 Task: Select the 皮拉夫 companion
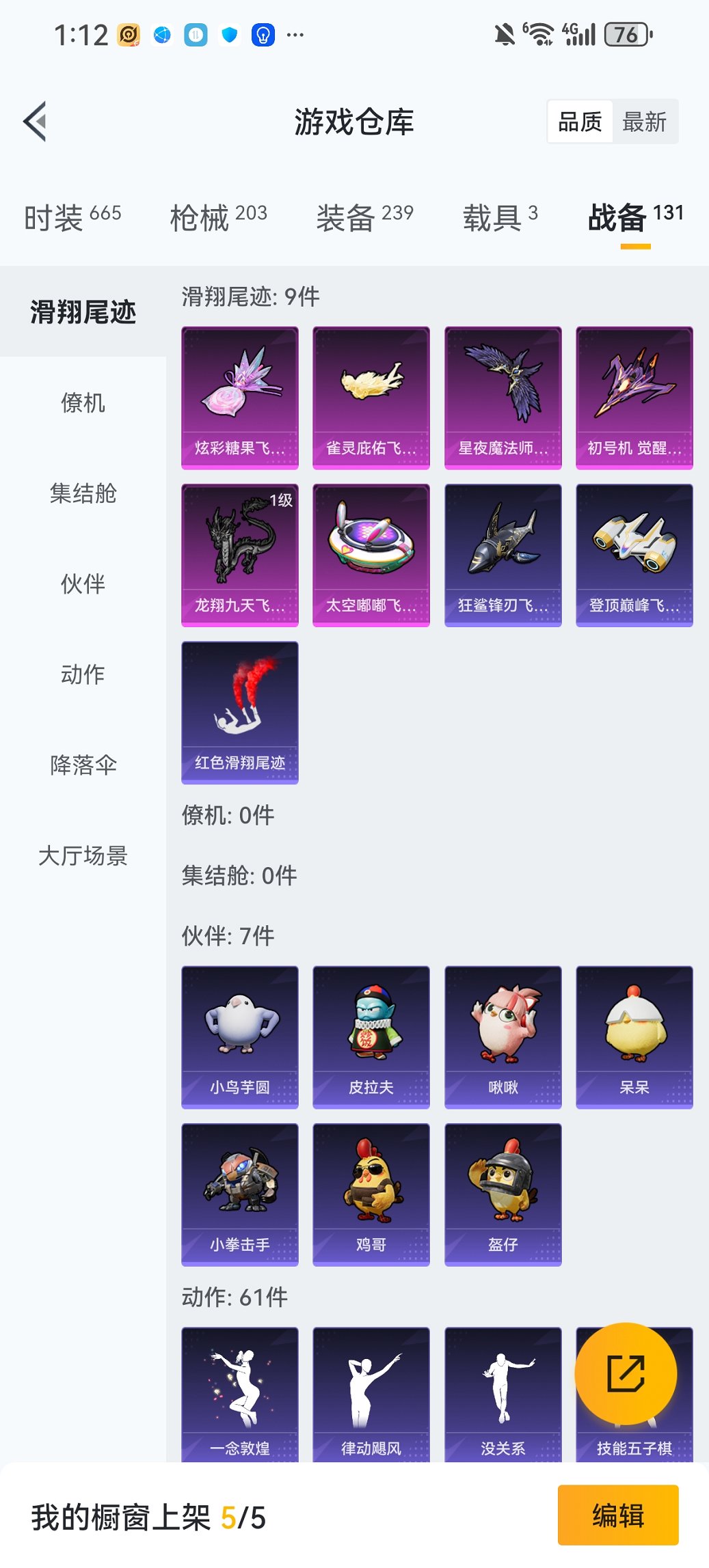pyautogui.click(x=371, y=1036)
